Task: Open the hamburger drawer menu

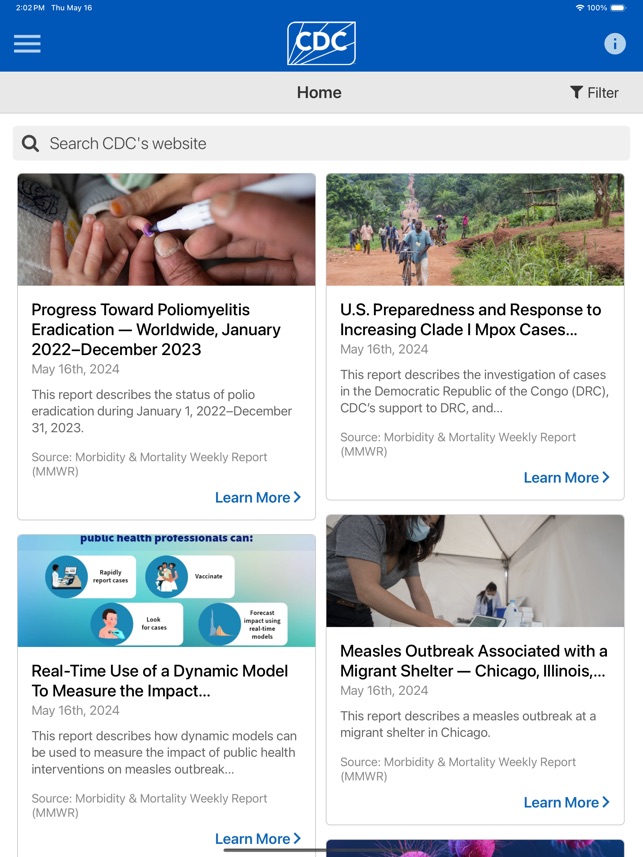Action: coord(27,44)
